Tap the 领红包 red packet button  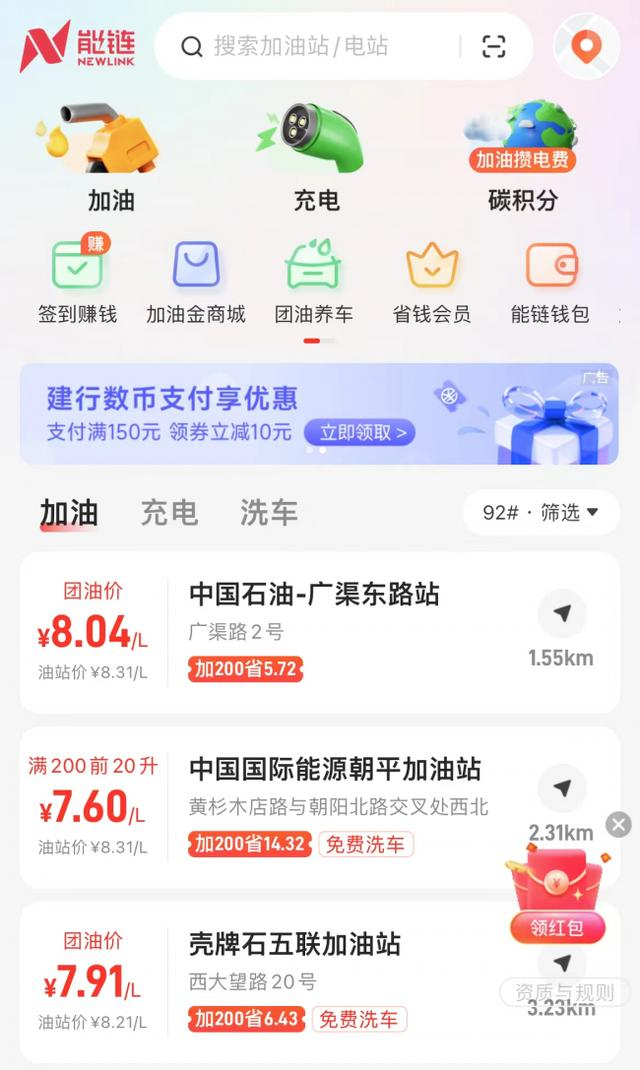[557, 927]
